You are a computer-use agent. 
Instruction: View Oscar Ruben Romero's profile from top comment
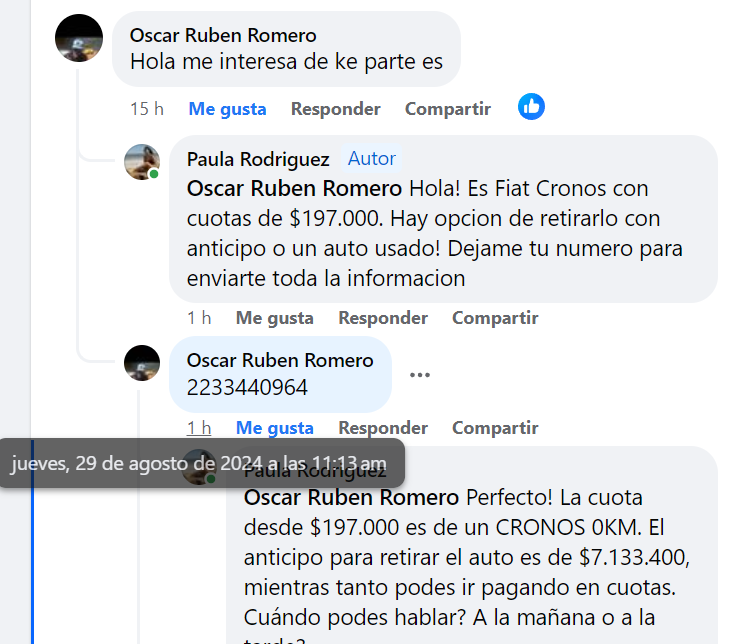click(221, 35)
